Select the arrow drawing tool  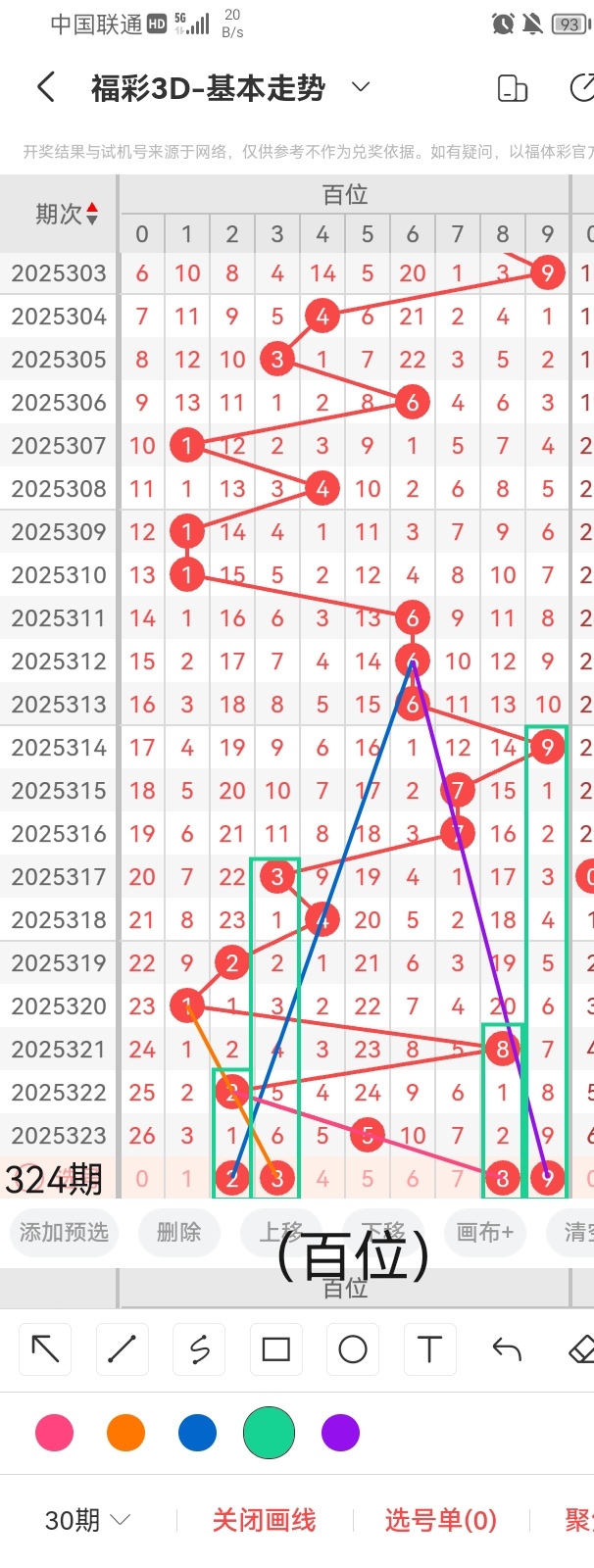(x=45, y=1349)
